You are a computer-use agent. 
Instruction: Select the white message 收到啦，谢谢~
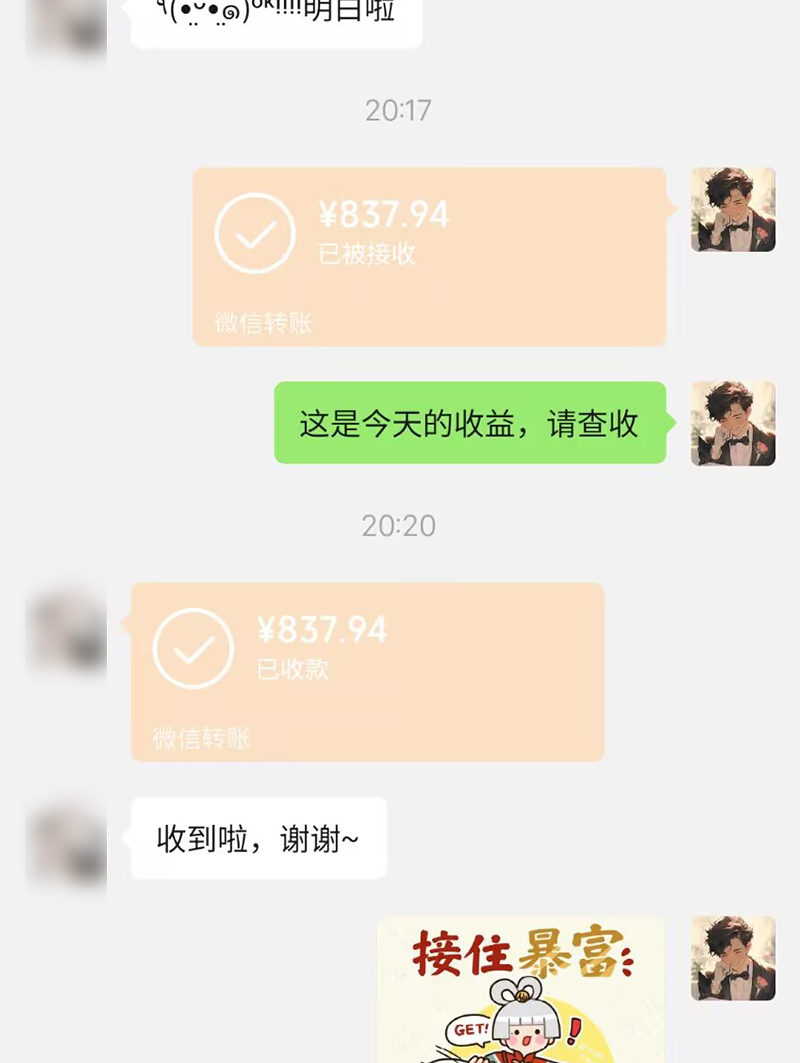tap(258, 838)
